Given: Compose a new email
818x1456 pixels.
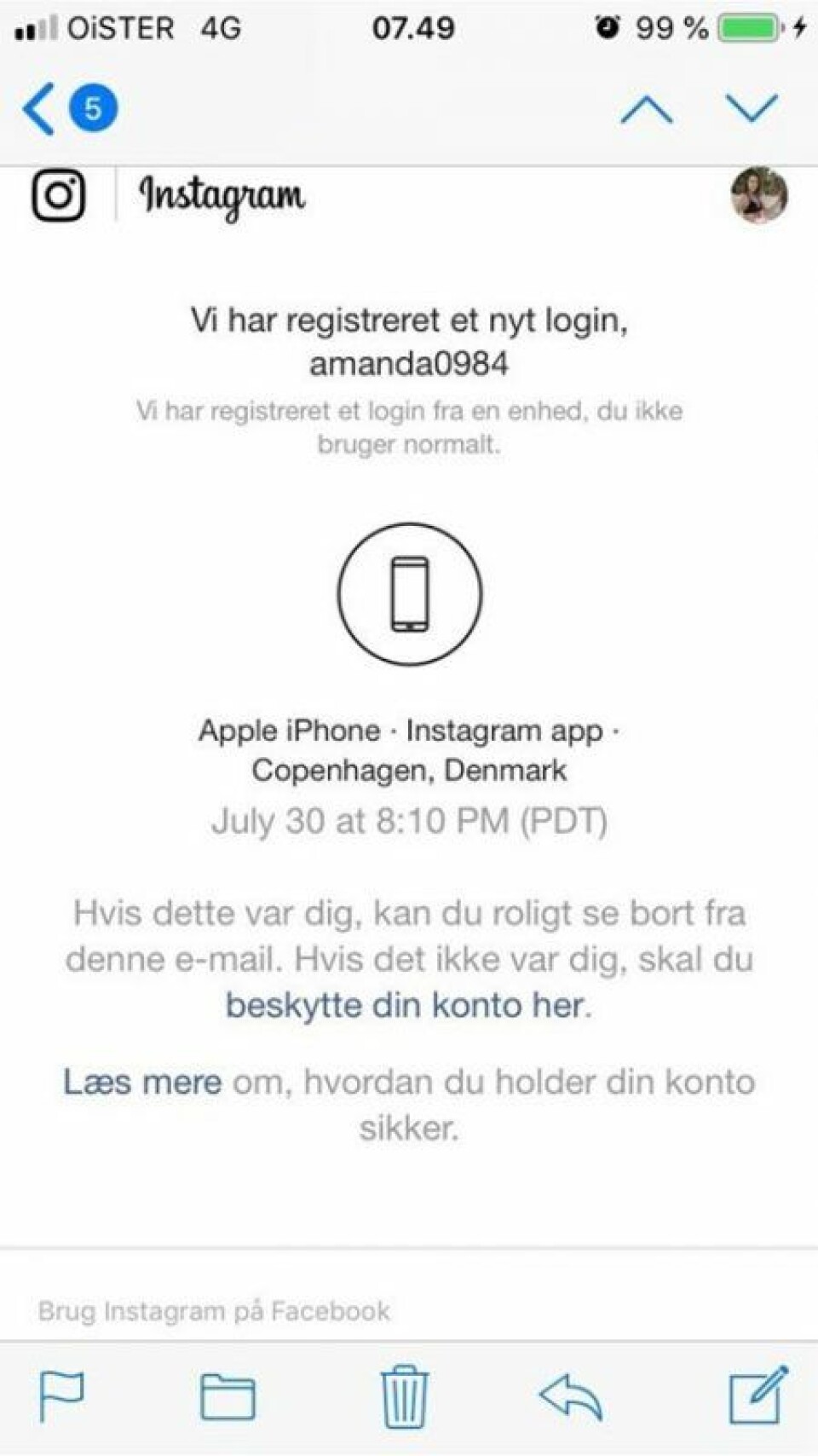Looking at the screenshot, I should tap(758, 1395).
